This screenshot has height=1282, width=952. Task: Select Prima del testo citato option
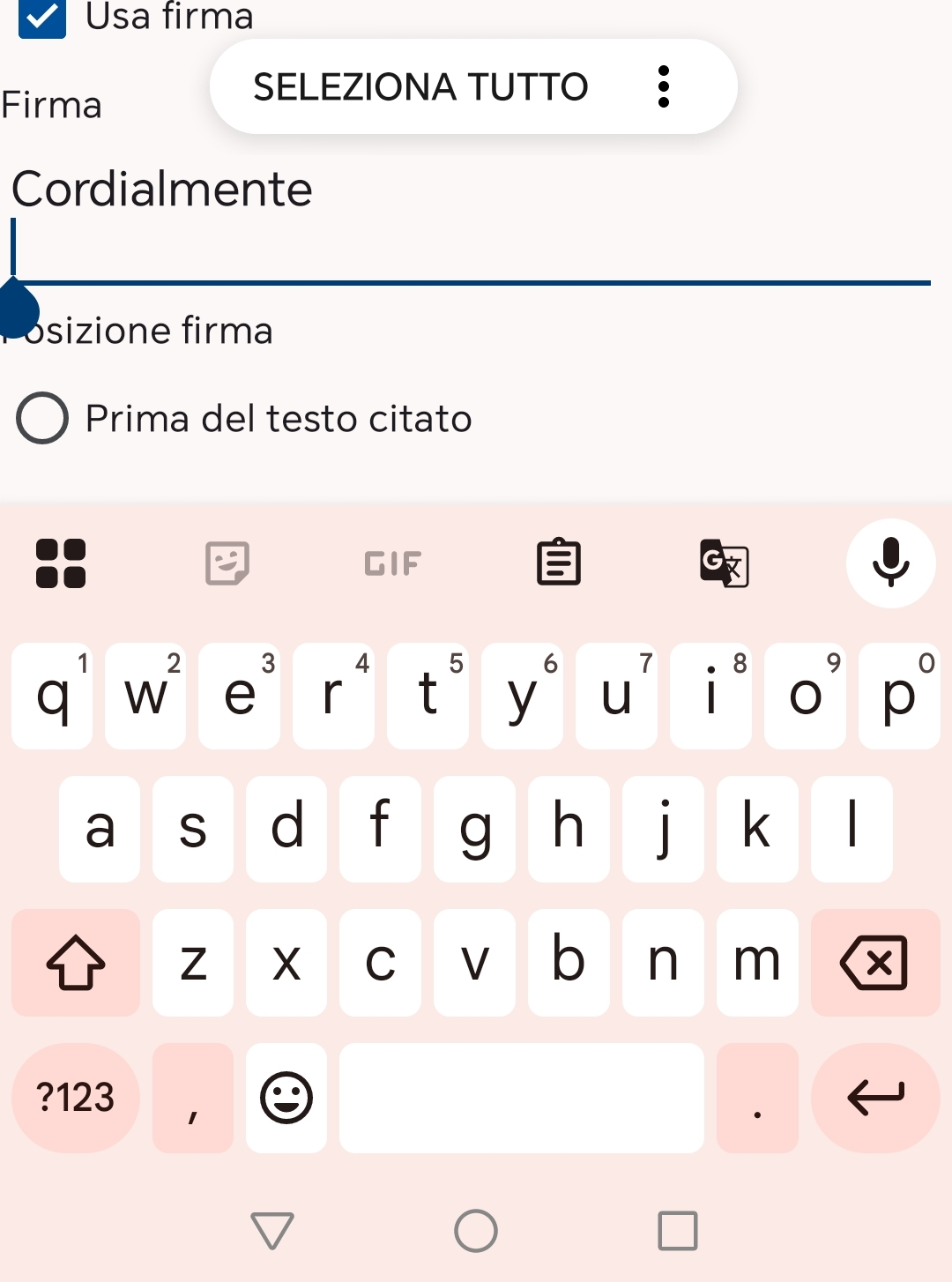[42, 418]
